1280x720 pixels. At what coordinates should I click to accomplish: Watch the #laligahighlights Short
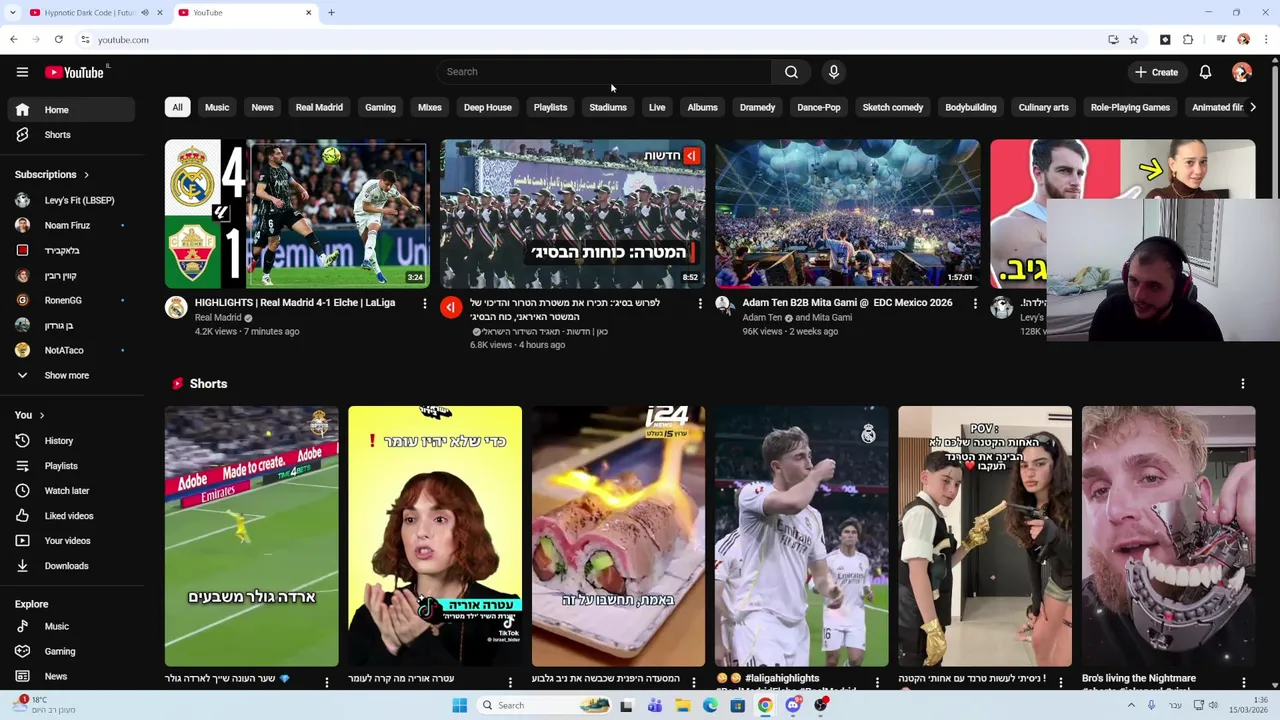click(801, 536)
